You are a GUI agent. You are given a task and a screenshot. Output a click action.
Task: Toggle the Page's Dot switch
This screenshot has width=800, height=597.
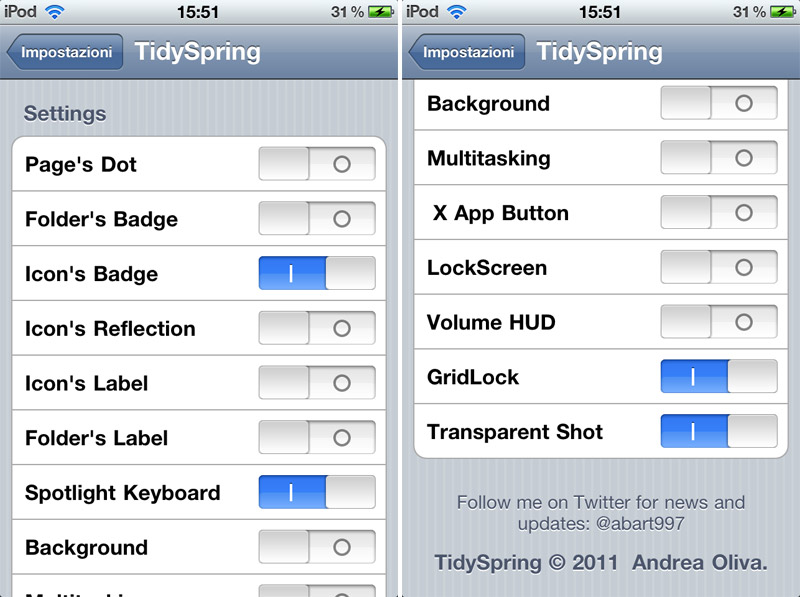click(317, 164)
